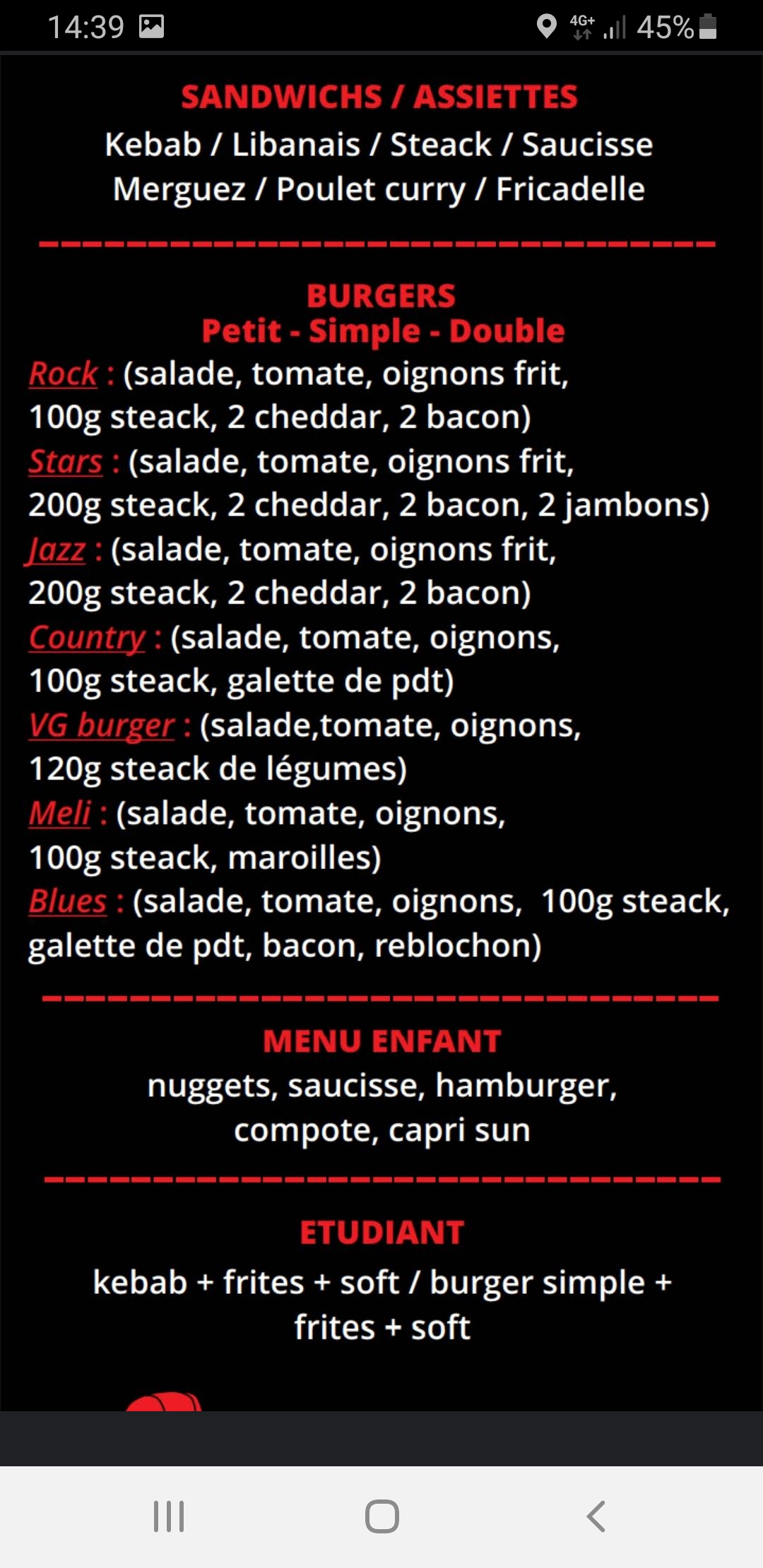The image size is (763, 1568).
Task: Tap the system back button
Action: 596,1516
